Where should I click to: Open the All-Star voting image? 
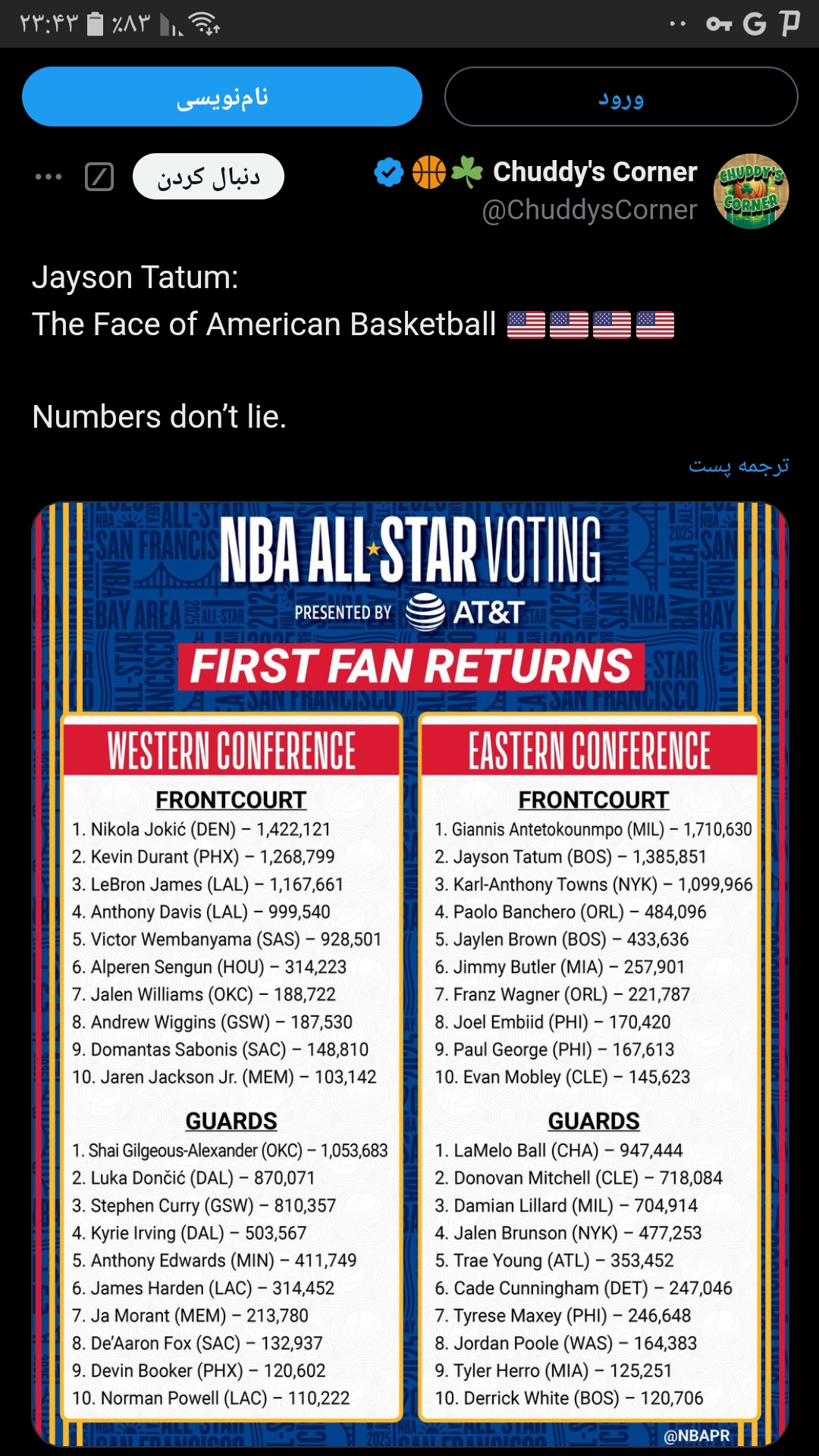pyautogui.click(x=410, y=974)
